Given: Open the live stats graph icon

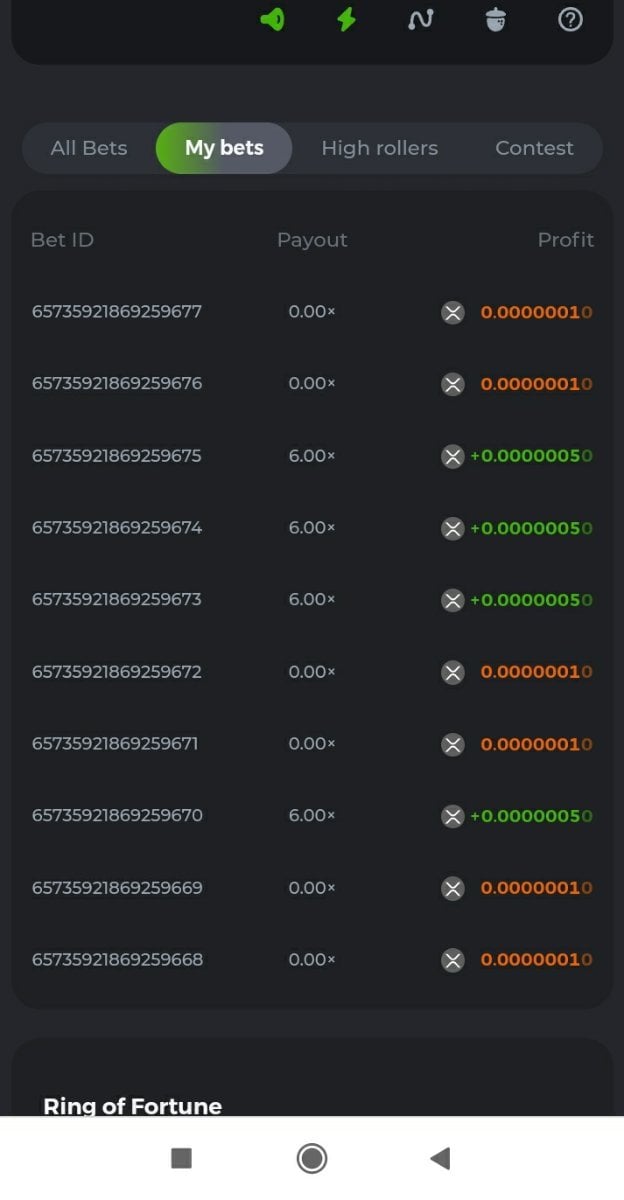Looking at the screenshot, I should click(x=421, y=19).
